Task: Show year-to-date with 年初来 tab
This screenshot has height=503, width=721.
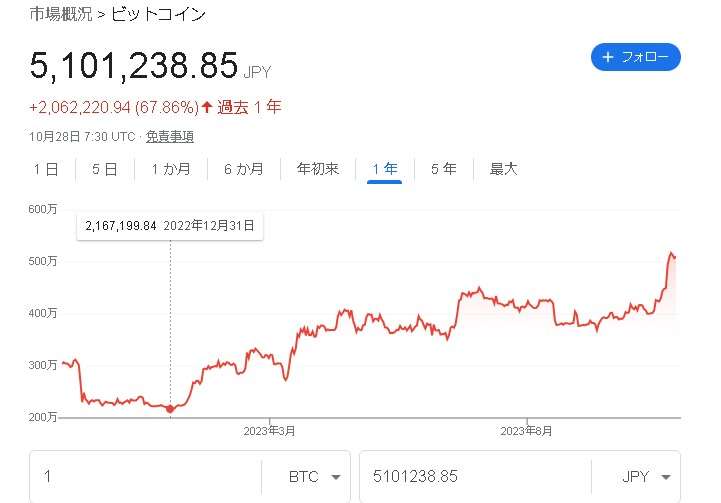Action: point(318,169)
